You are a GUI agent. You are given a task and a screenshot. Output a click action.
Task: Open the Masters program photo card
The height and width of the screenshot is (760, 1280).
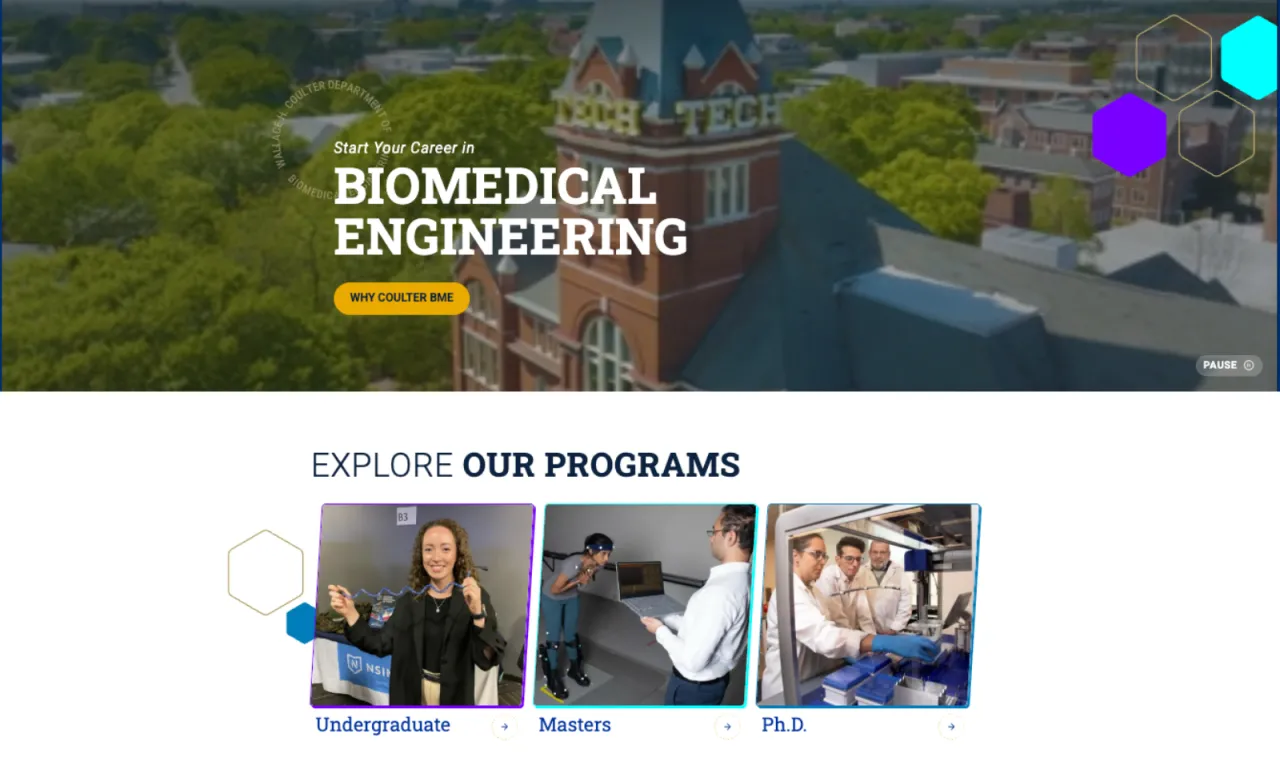645,605
